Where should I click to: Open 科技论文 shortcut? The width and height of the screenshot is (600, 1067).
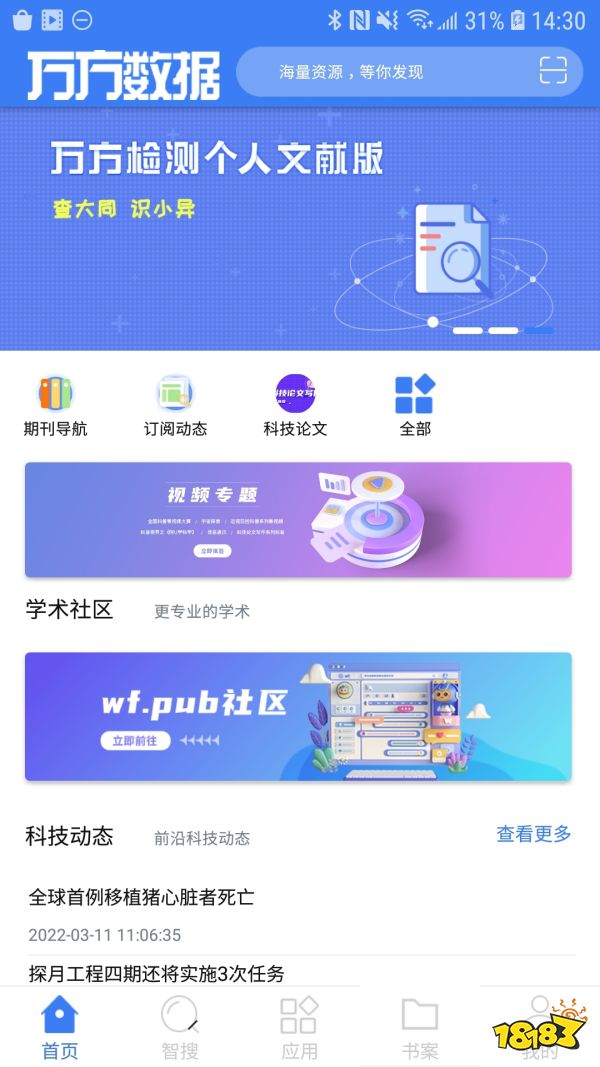(x=295, y=406)
